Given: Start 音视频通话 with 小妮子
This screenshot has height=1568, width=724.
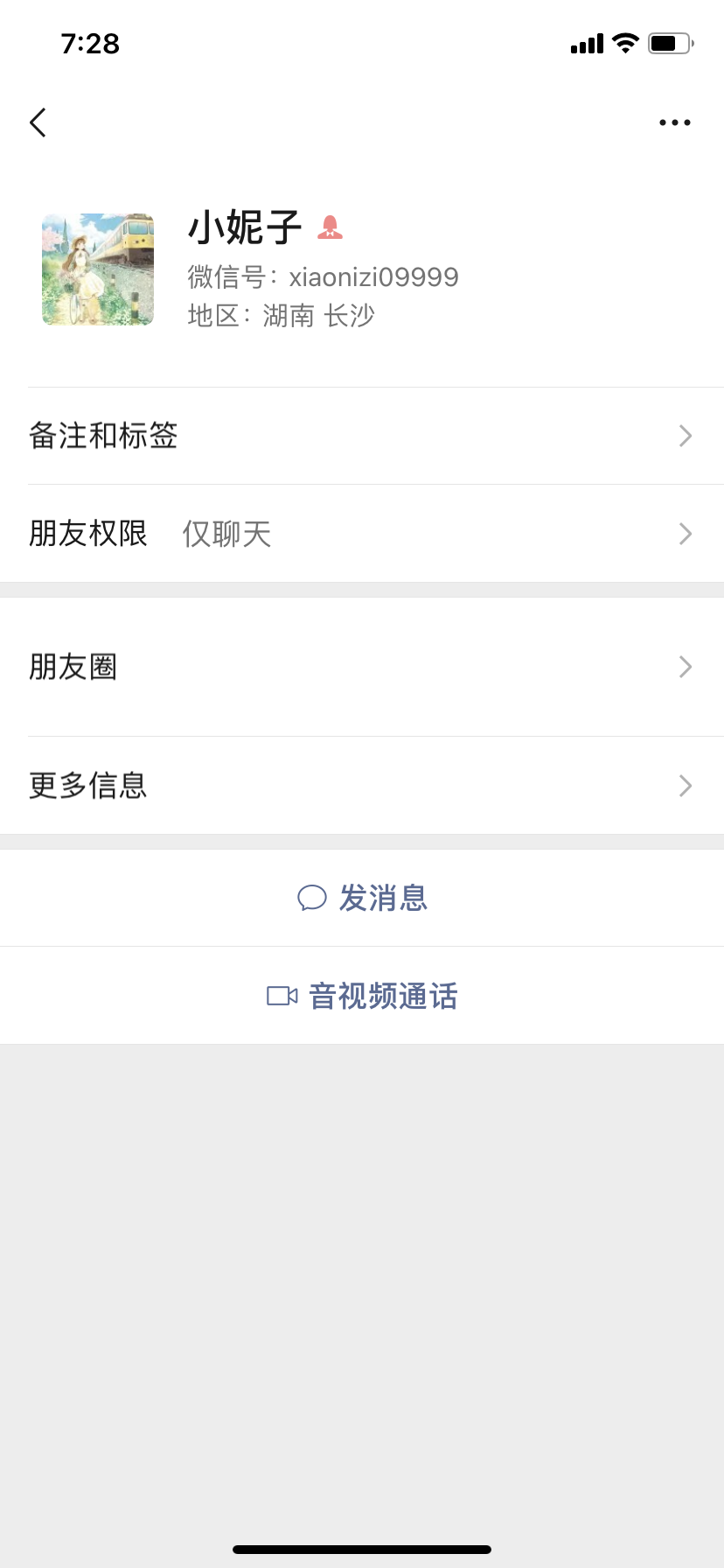Looking at the screenshot, I should click(x=362, y=996).
